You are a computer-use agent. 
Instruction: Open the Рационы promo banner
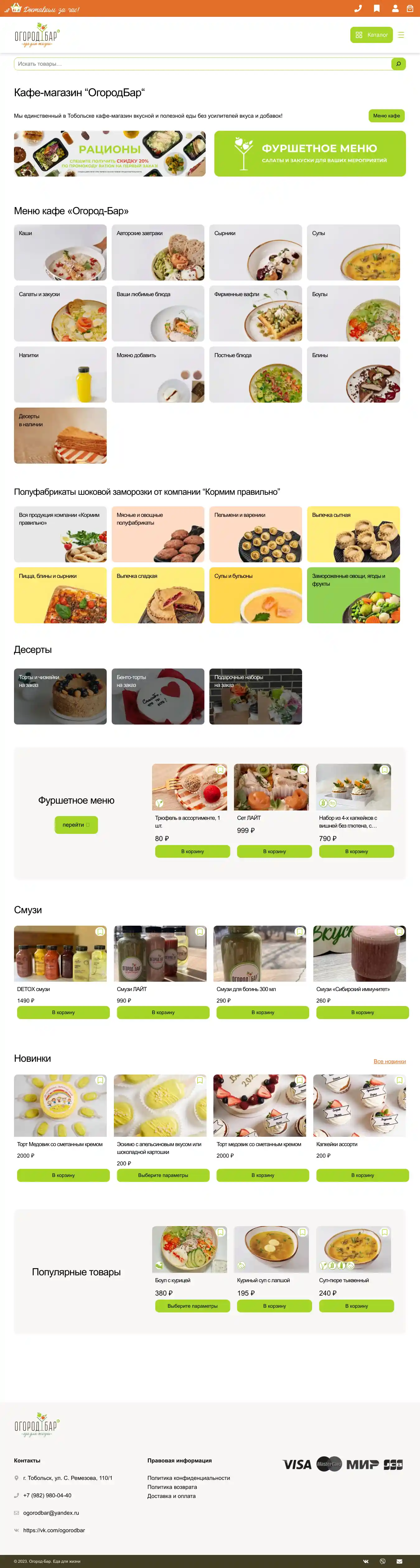(110, 154)
